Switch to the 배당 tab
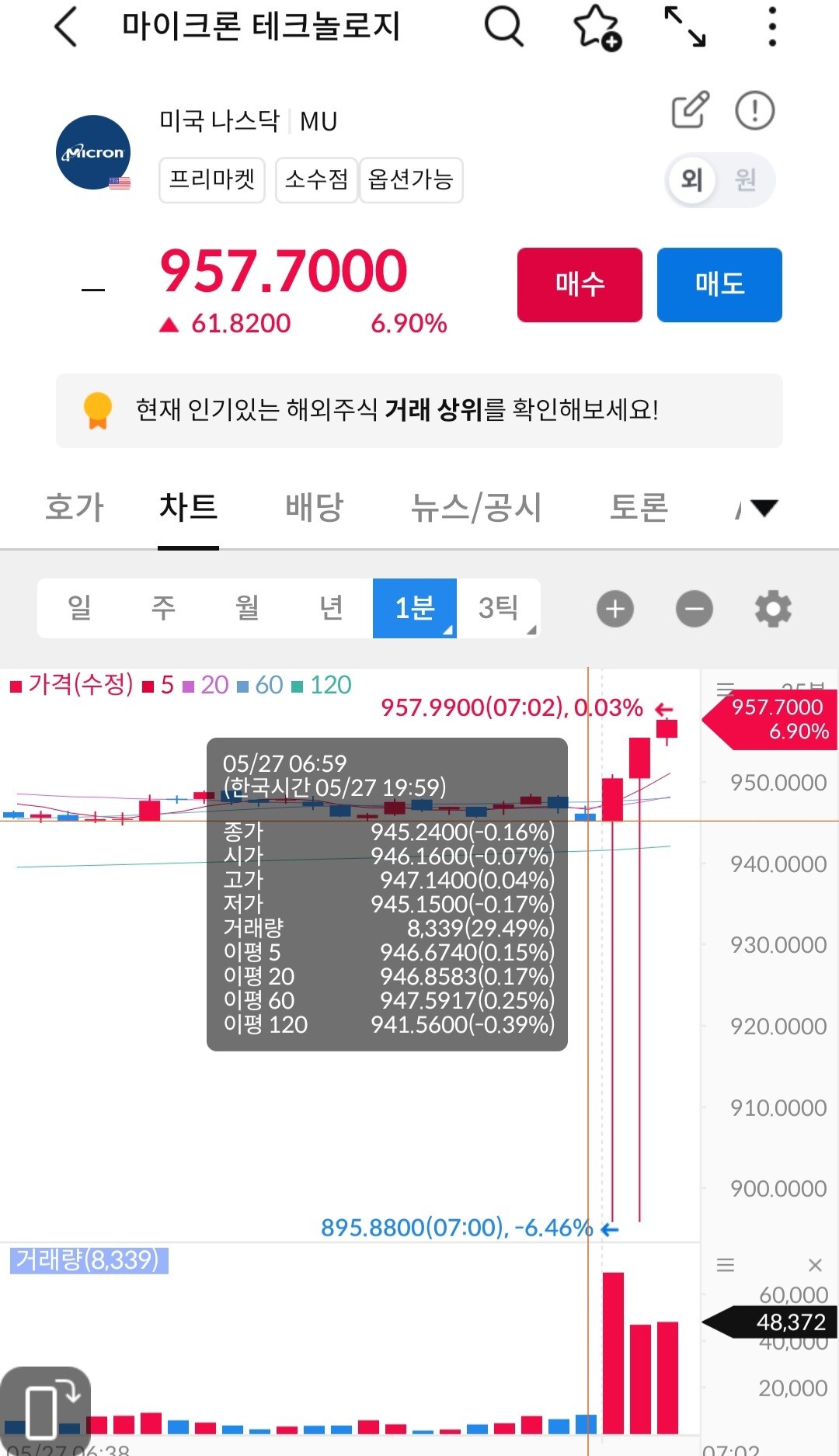Image resolution: width=839 pixels, height=1456 pixels. point(314,508)
